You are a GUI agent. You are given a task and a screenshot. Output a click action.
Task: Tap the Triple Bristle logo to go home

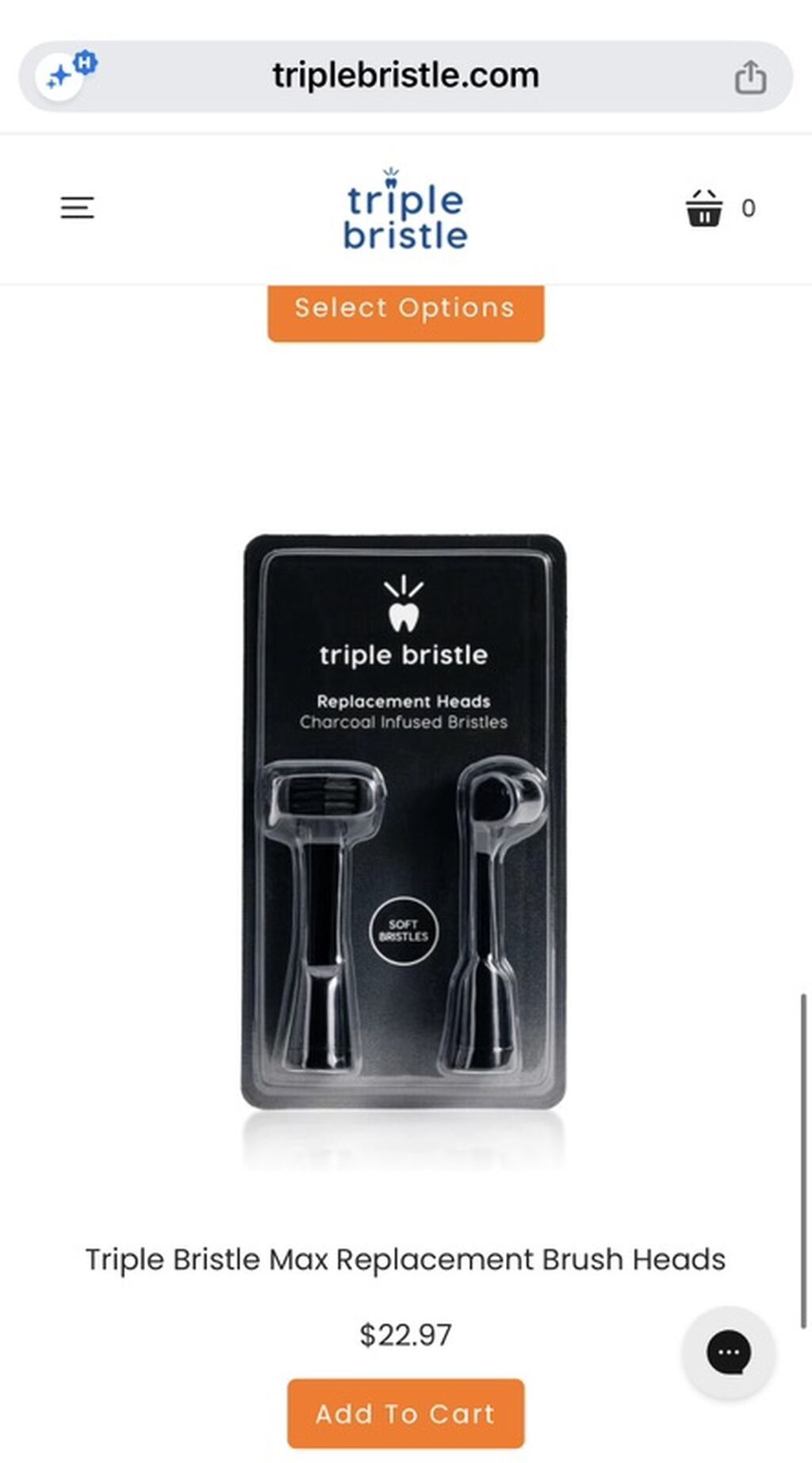coord(405,209)
